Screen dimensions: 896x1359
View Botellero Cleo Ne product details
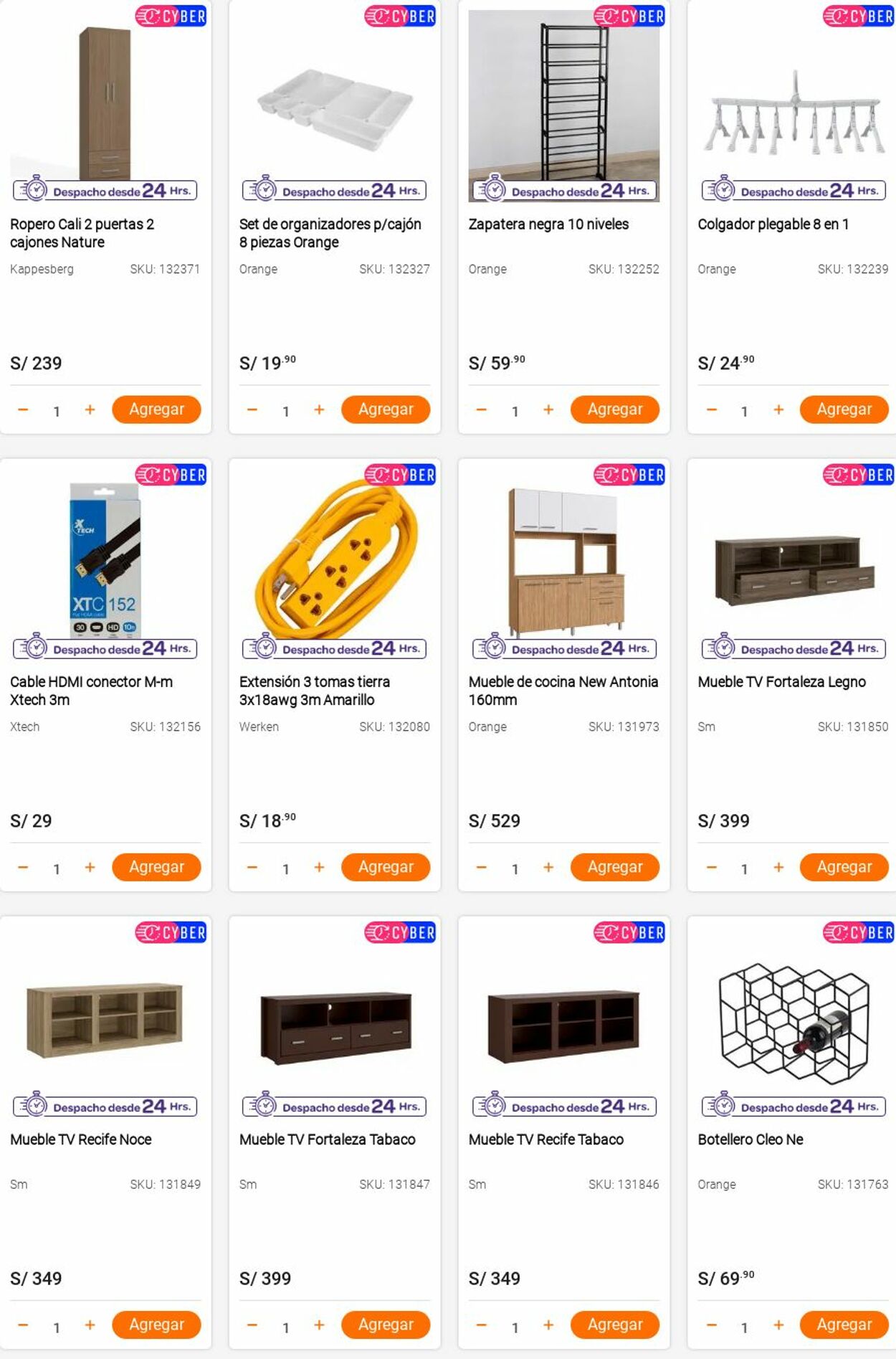750,1139
